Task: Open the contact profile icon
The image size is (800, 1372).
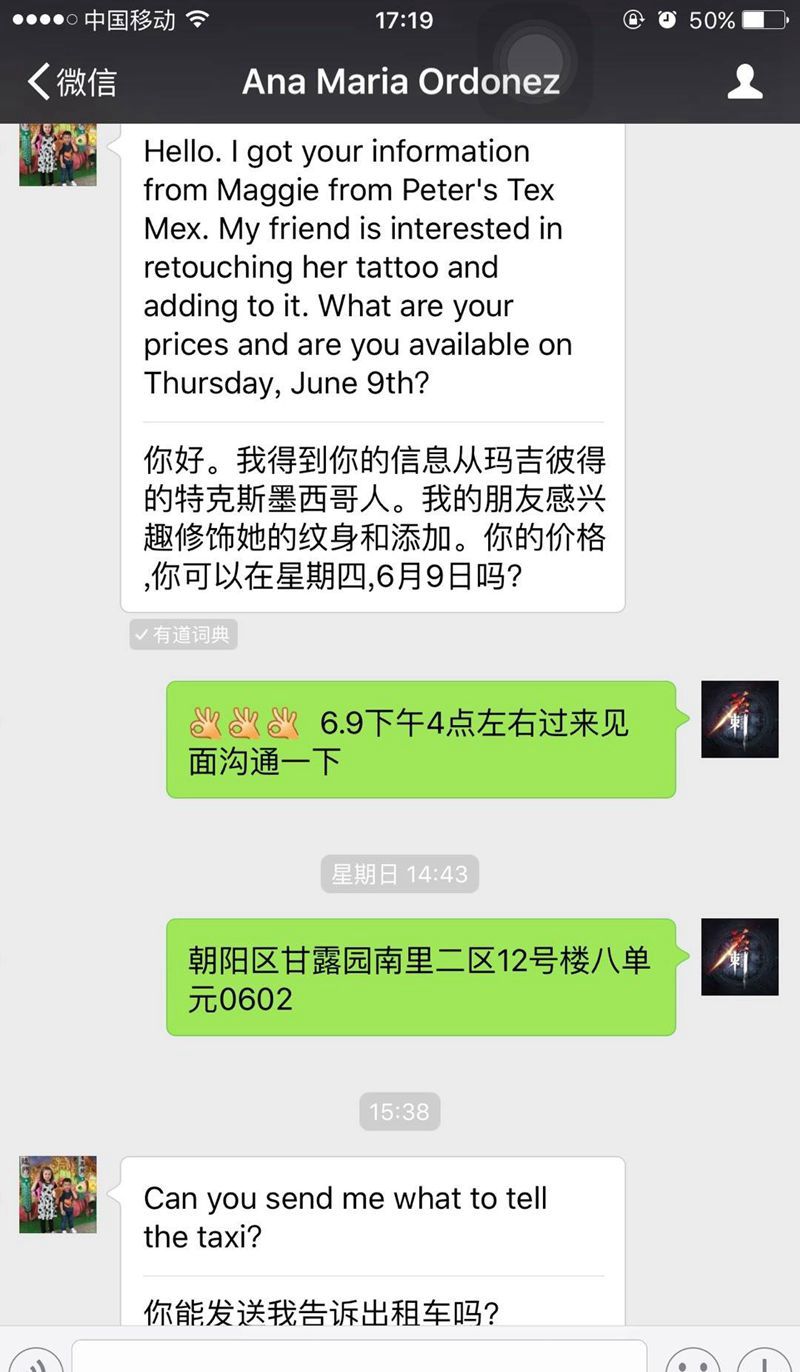Action: 745,81
